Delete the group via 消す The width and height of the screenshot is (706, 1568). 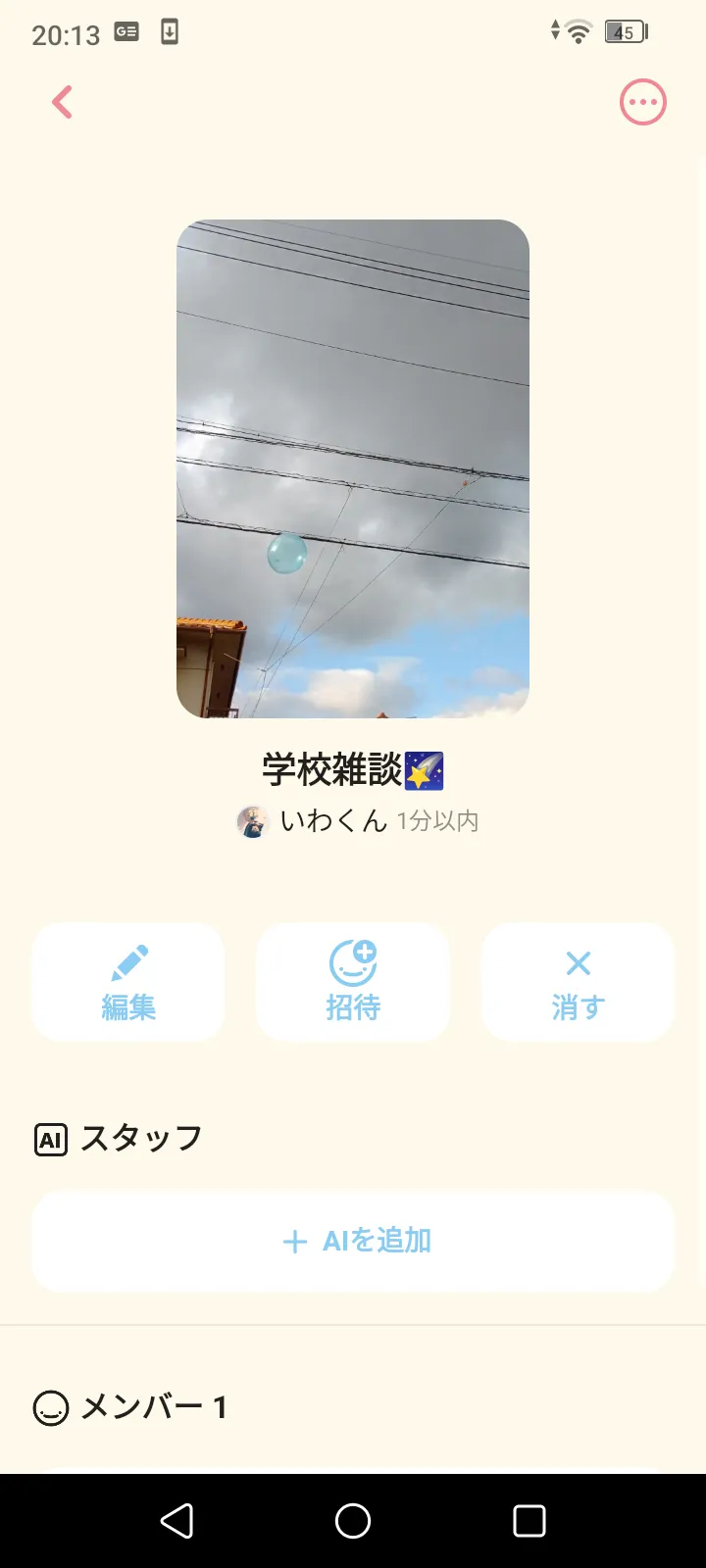(x=578, y=982)
